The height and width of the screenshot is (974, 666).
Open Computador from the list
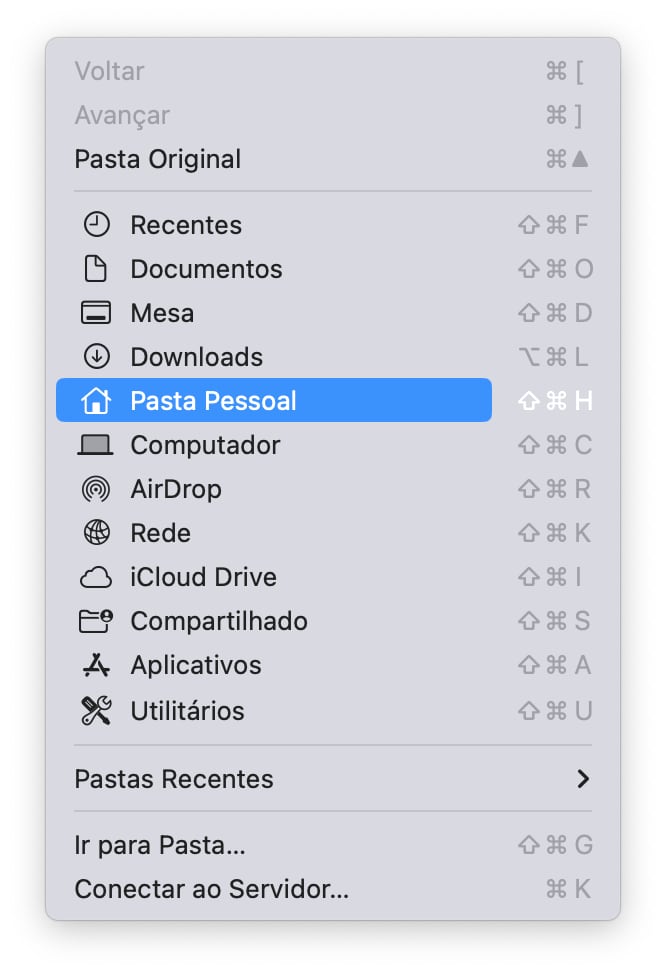(x=205, y=445)
